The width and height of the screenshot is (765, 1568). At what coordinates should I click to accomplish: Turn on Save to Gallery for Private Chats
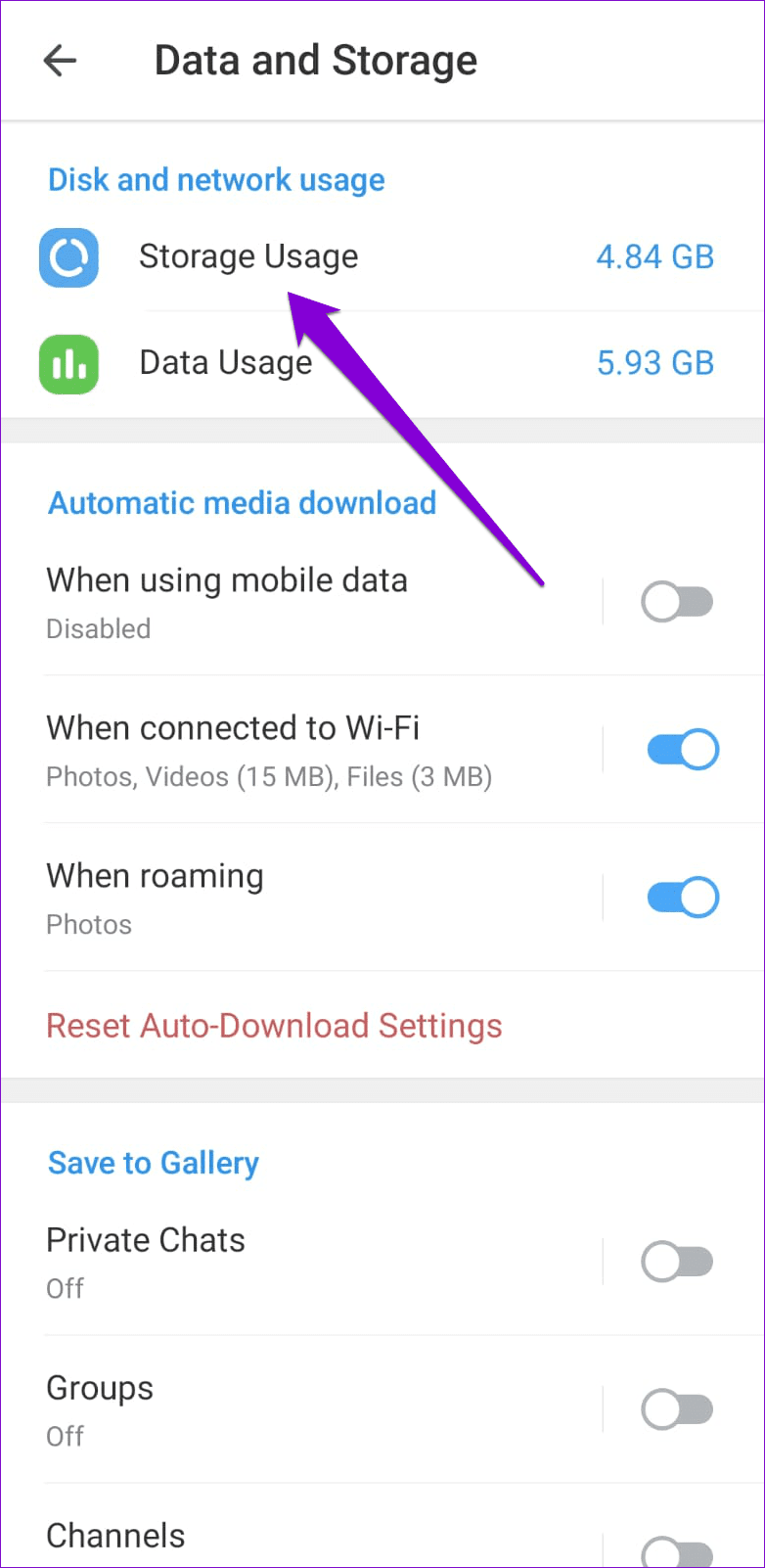point(677,1262)
